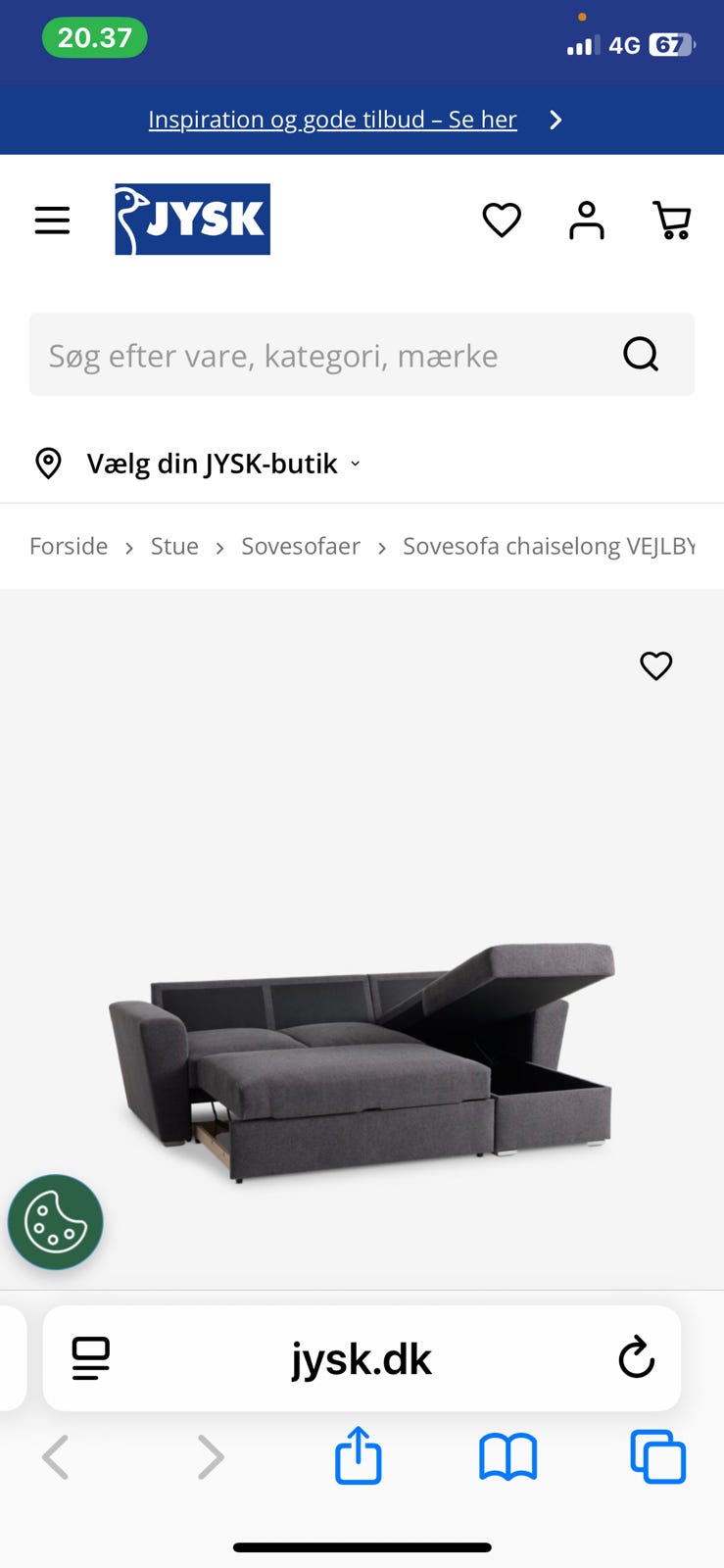Click the Stue breadcrumb link

point(173,546)
